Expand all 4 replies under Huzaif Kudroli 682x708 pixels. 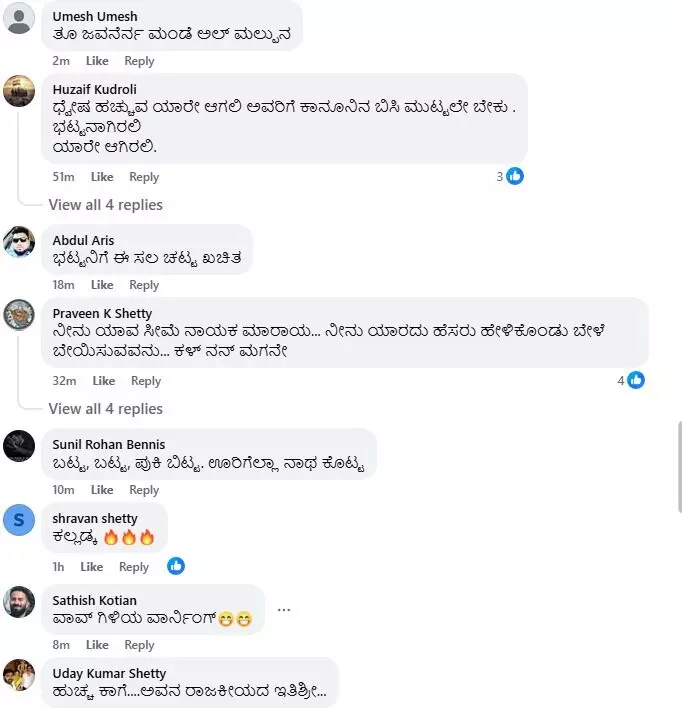click(105, 205)
